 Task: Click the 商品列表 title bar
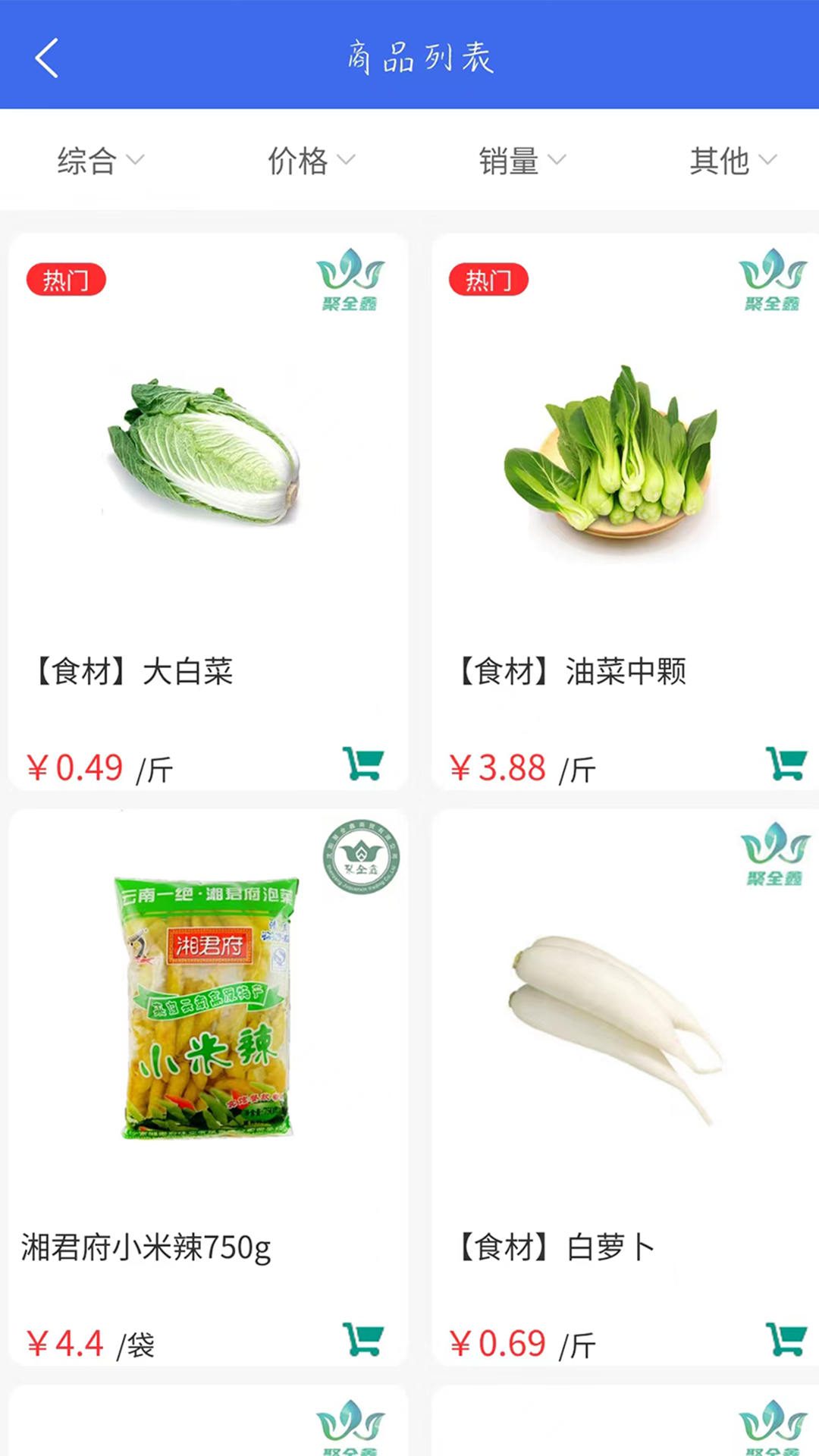[x=419, y=58]
